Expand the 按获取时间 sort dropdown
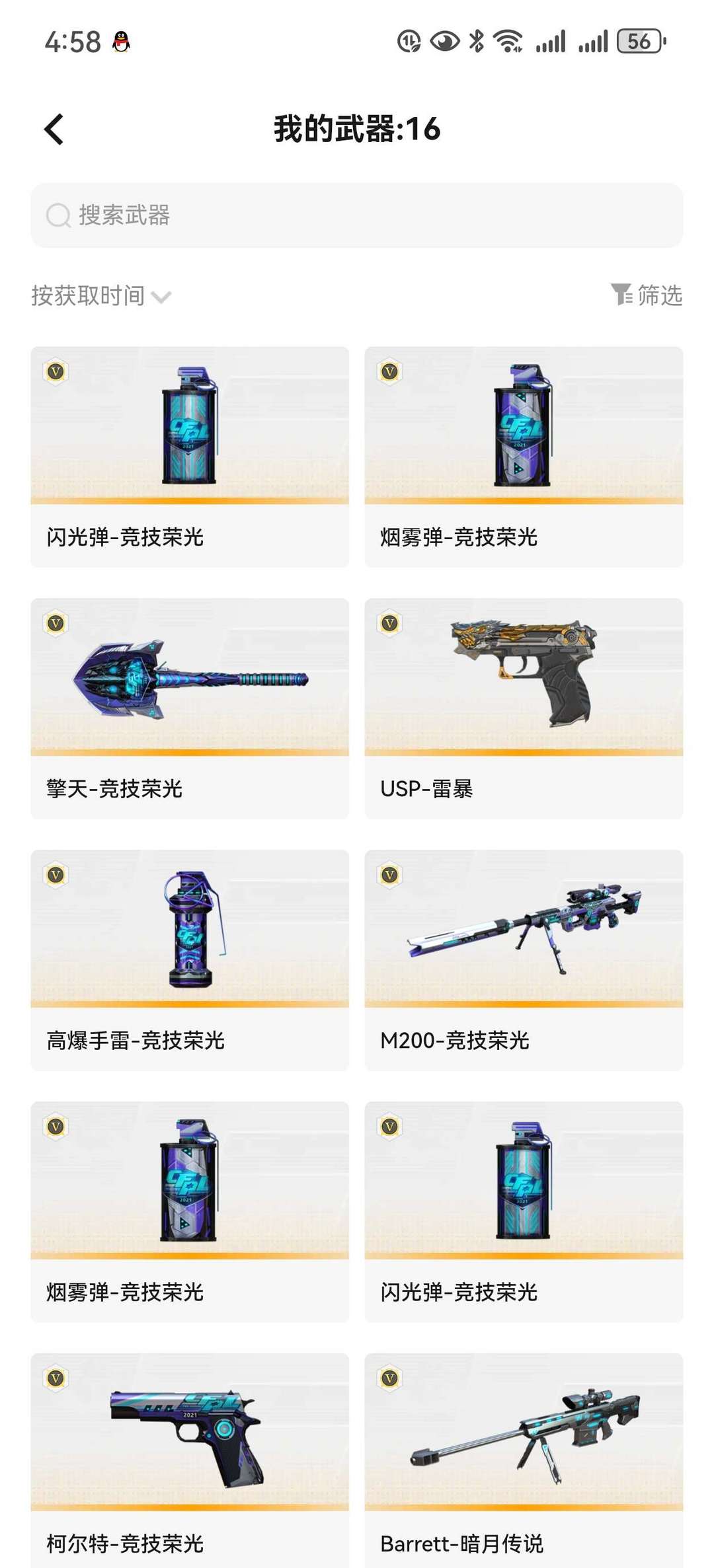Screen dimensions: 714x1568 coord(101,296)
